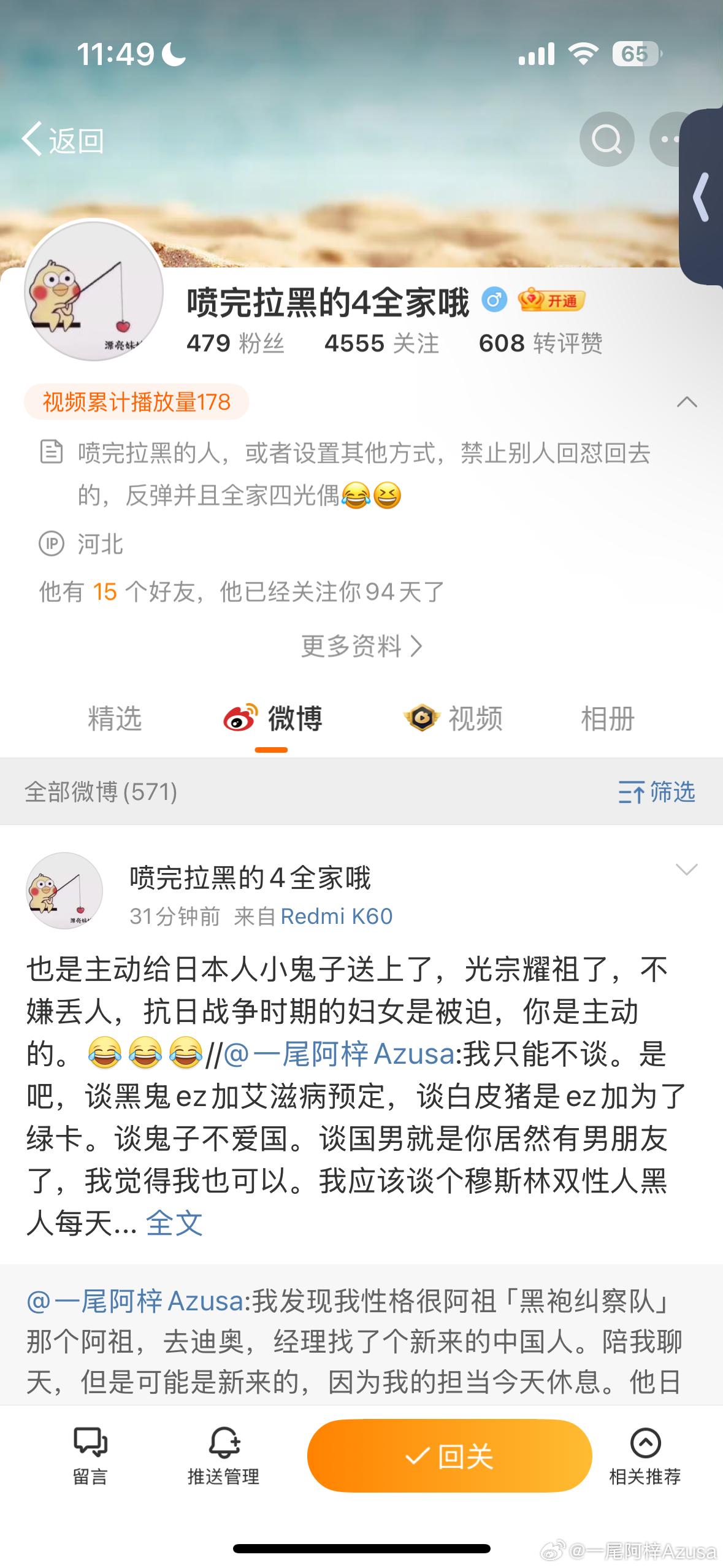Open the @一尾阿梓Azusa mention in the repost box
Image resolution: width=723 pixels, height=1568 pixels.
tap(135, 1301)
